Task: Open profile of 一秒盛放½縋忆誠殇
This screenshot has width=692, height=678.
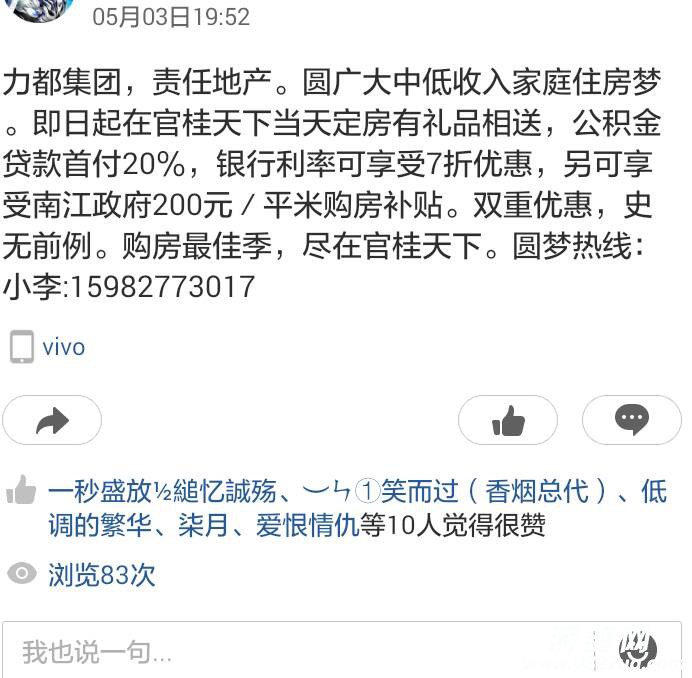Action: [160, 491]
